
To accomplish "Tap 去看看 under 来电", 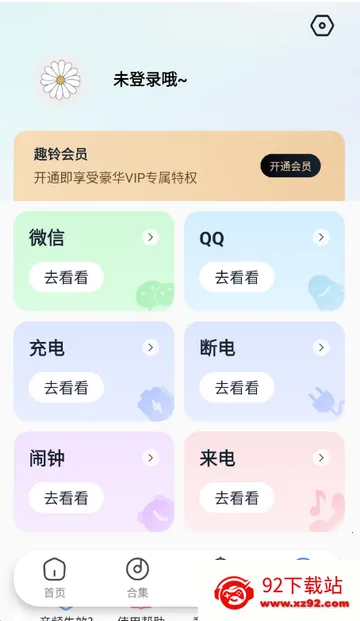I will click(x=237, y=498).
